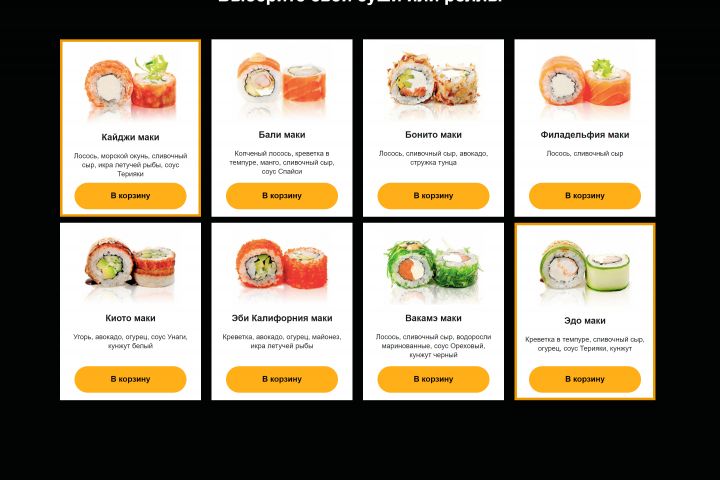Open the Кайджи маки product card

tap(130, 137)
